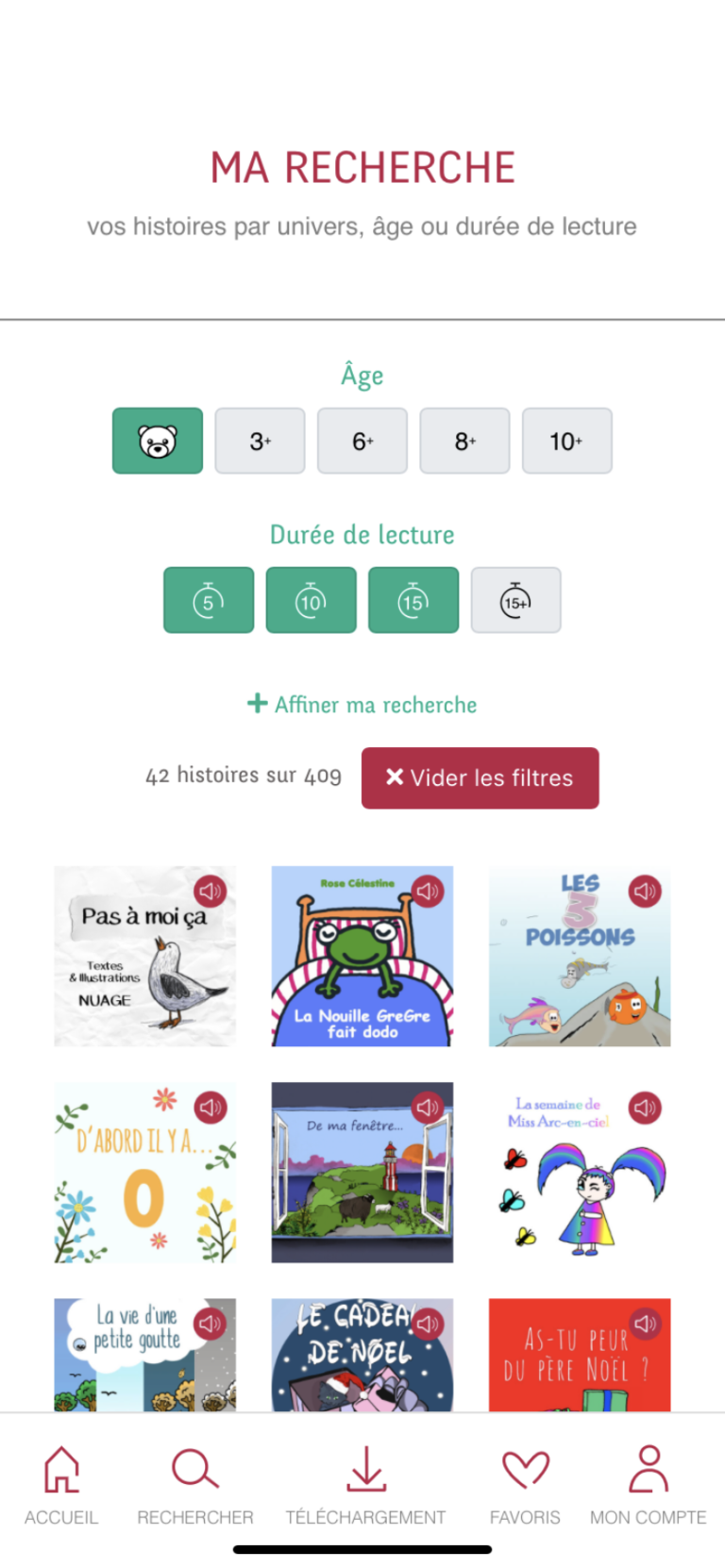
Task: Toggle the 10-minute reading duration filter
Action: pos(312,600)
